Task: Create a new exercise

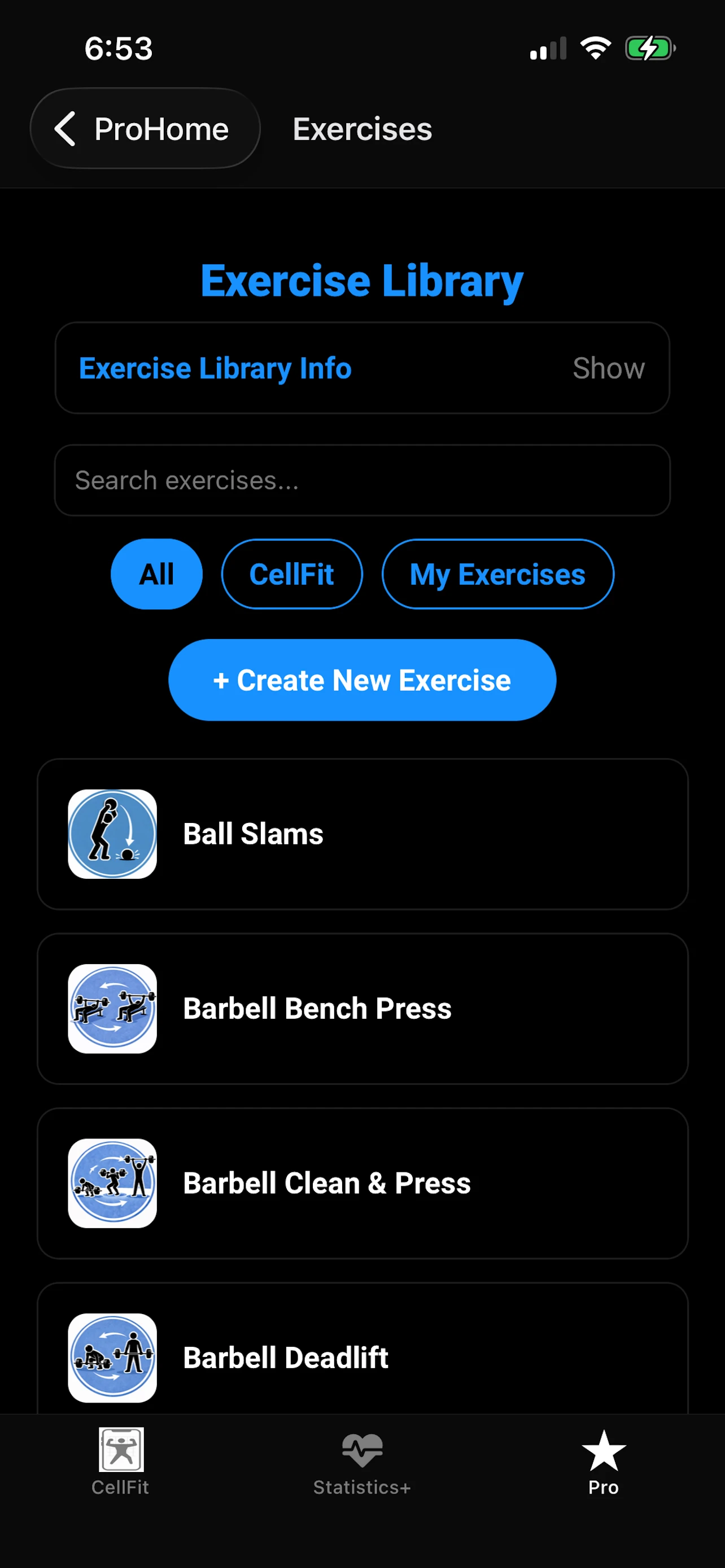Action: coord(362,680)
